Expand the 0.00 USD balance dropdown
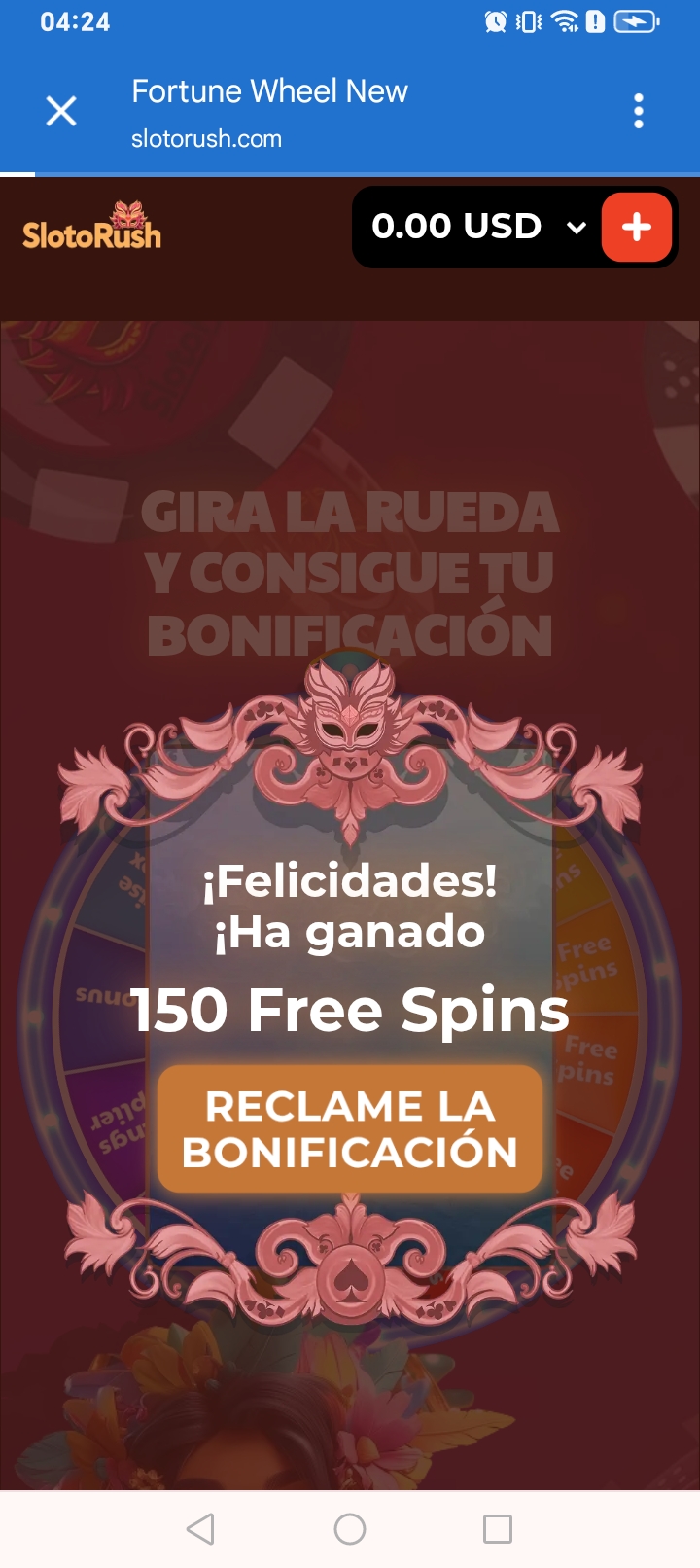This screenshot has width=700, height=1568. pos(576,228)
